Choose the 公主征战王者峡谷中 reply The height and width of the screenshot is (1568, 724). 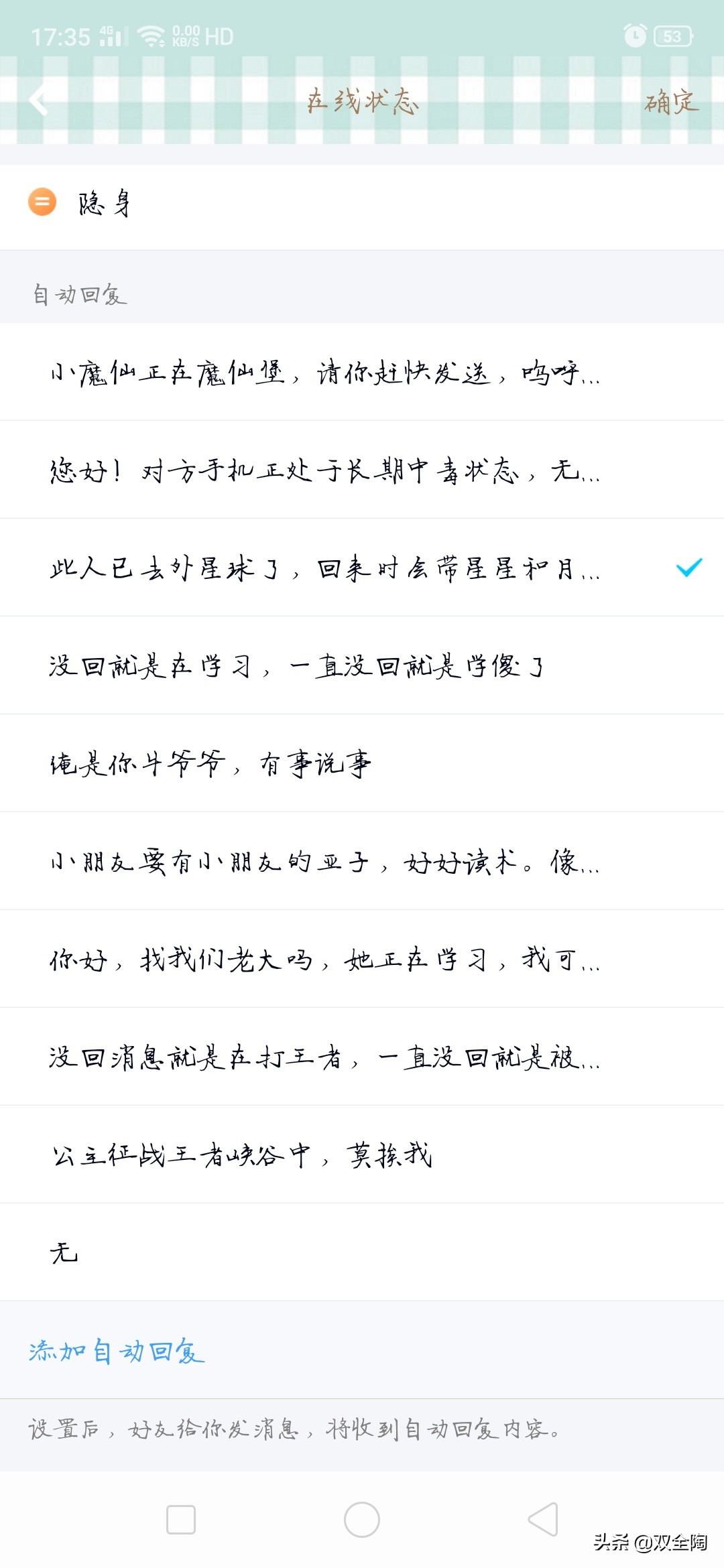click(x=362, y=1155)
